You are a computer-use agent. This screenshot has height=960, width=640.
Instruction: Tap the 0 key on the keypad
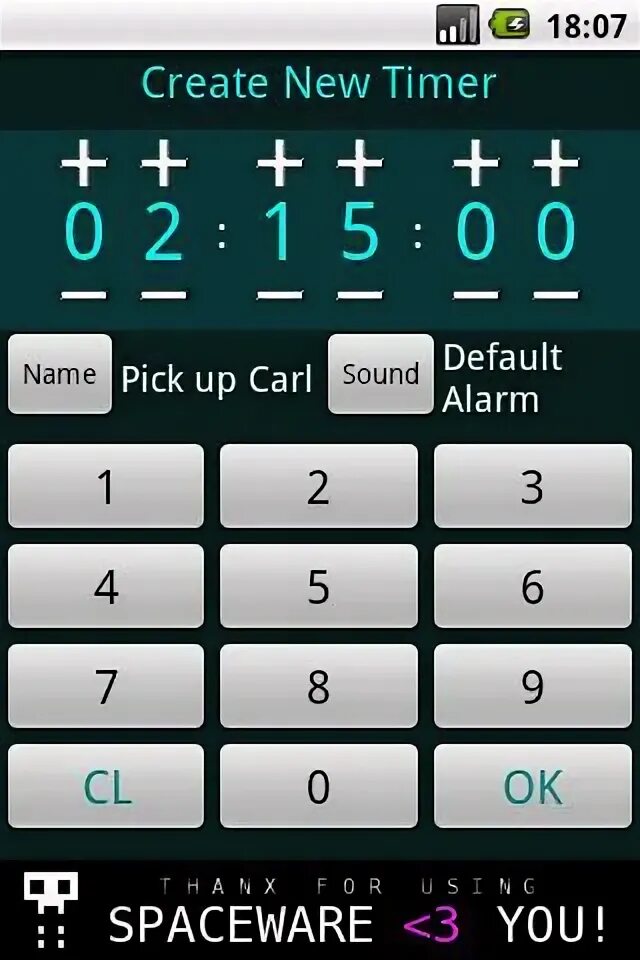(318, 787)
